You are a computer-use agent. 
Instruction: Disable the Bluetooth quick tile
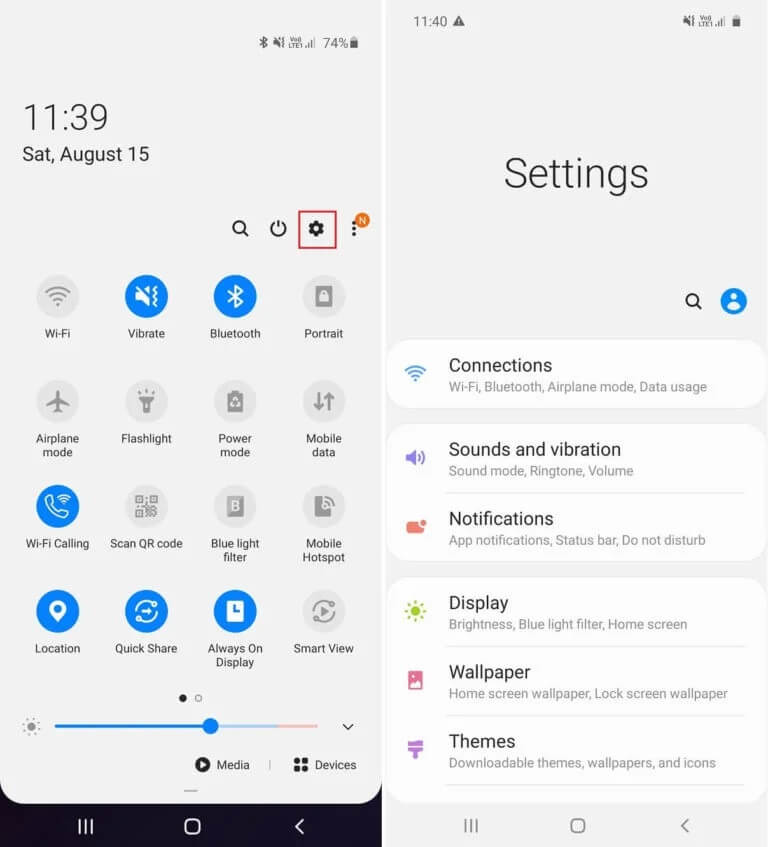click(235, 297)
